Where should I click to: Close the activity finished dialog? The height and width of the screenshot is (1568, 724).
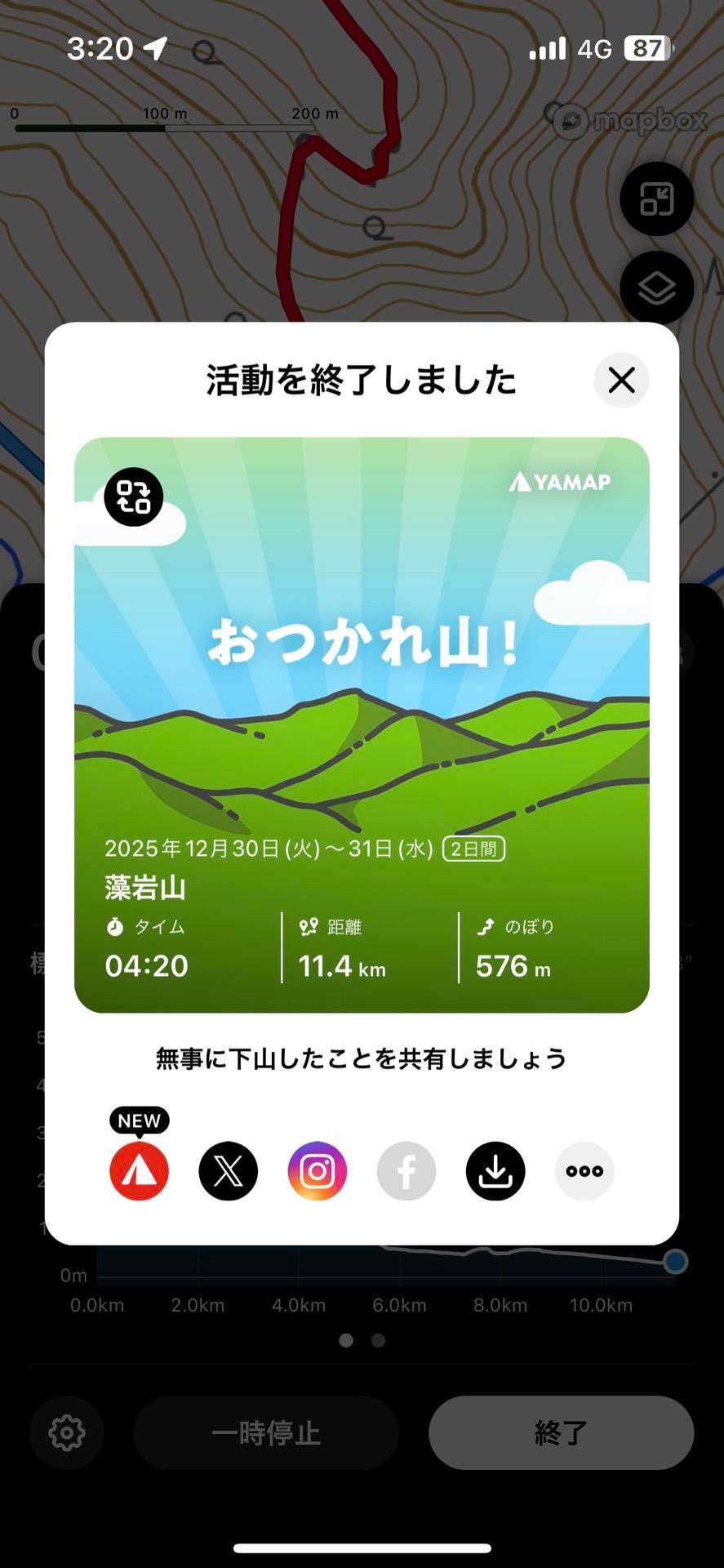(x=621, y=380)
